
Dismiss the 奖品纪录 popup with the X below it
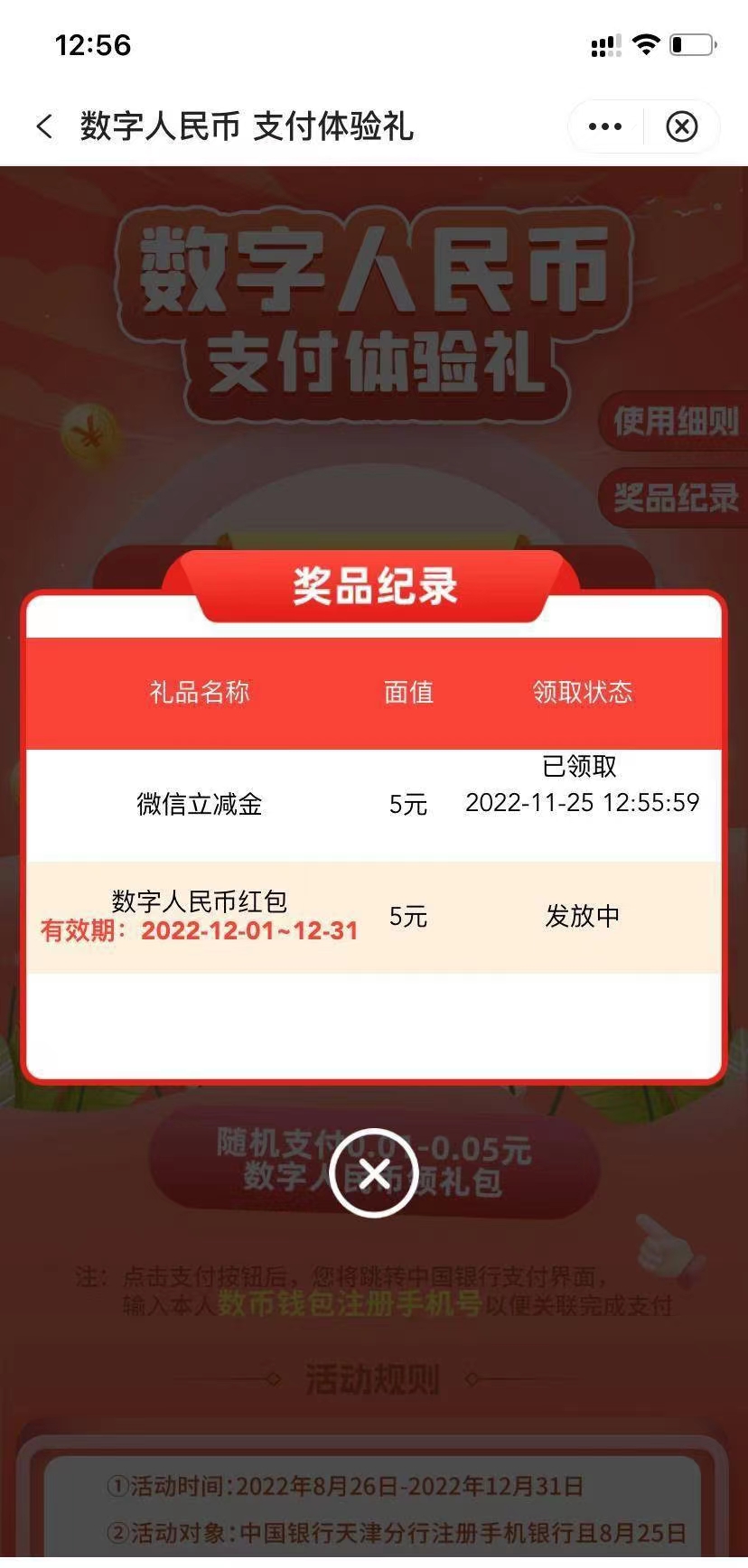(373, 1173)
